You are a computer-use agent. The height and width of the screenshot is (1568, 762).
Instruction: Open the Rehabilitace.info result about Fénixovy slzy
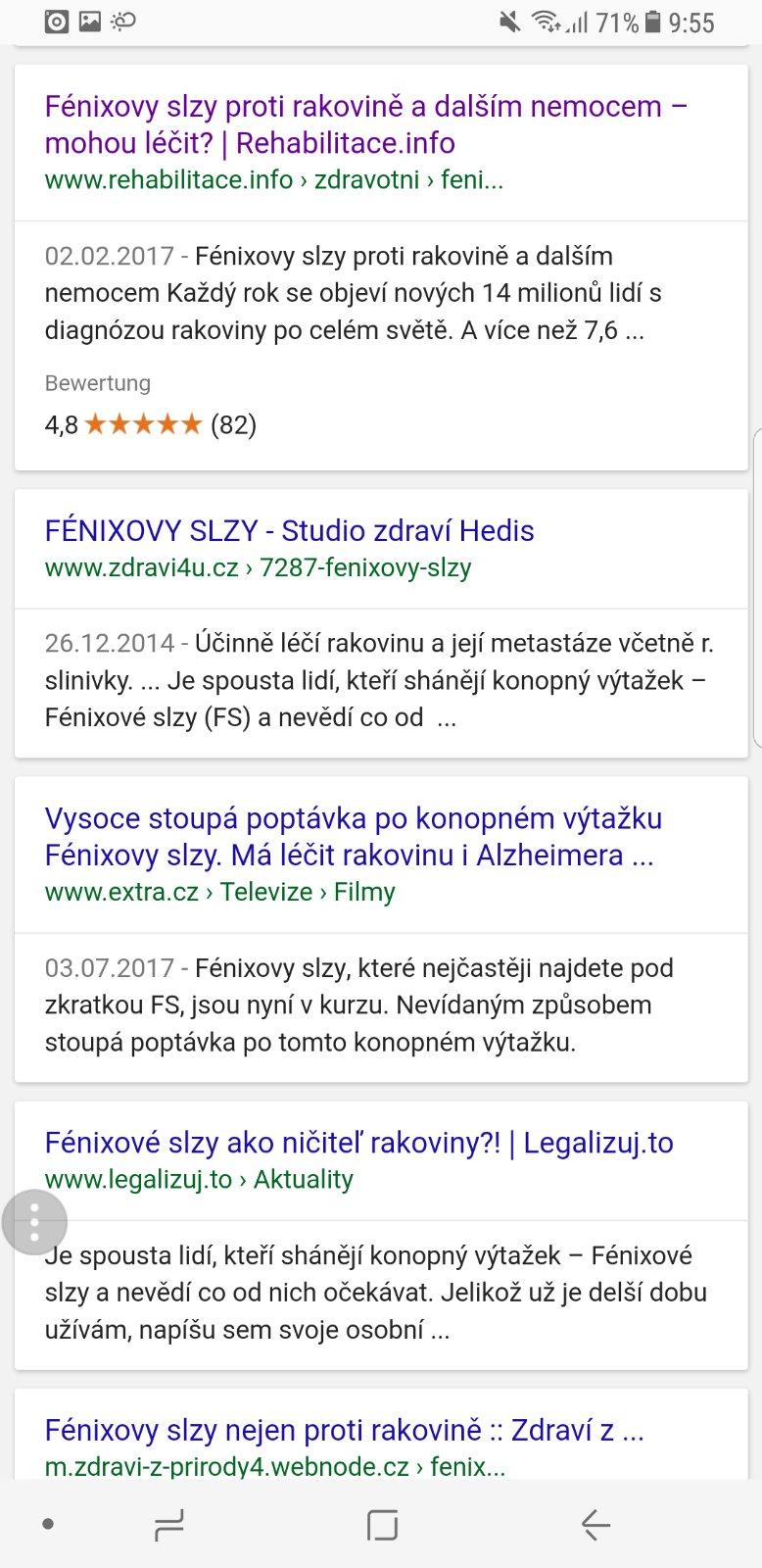pos(366,124)
